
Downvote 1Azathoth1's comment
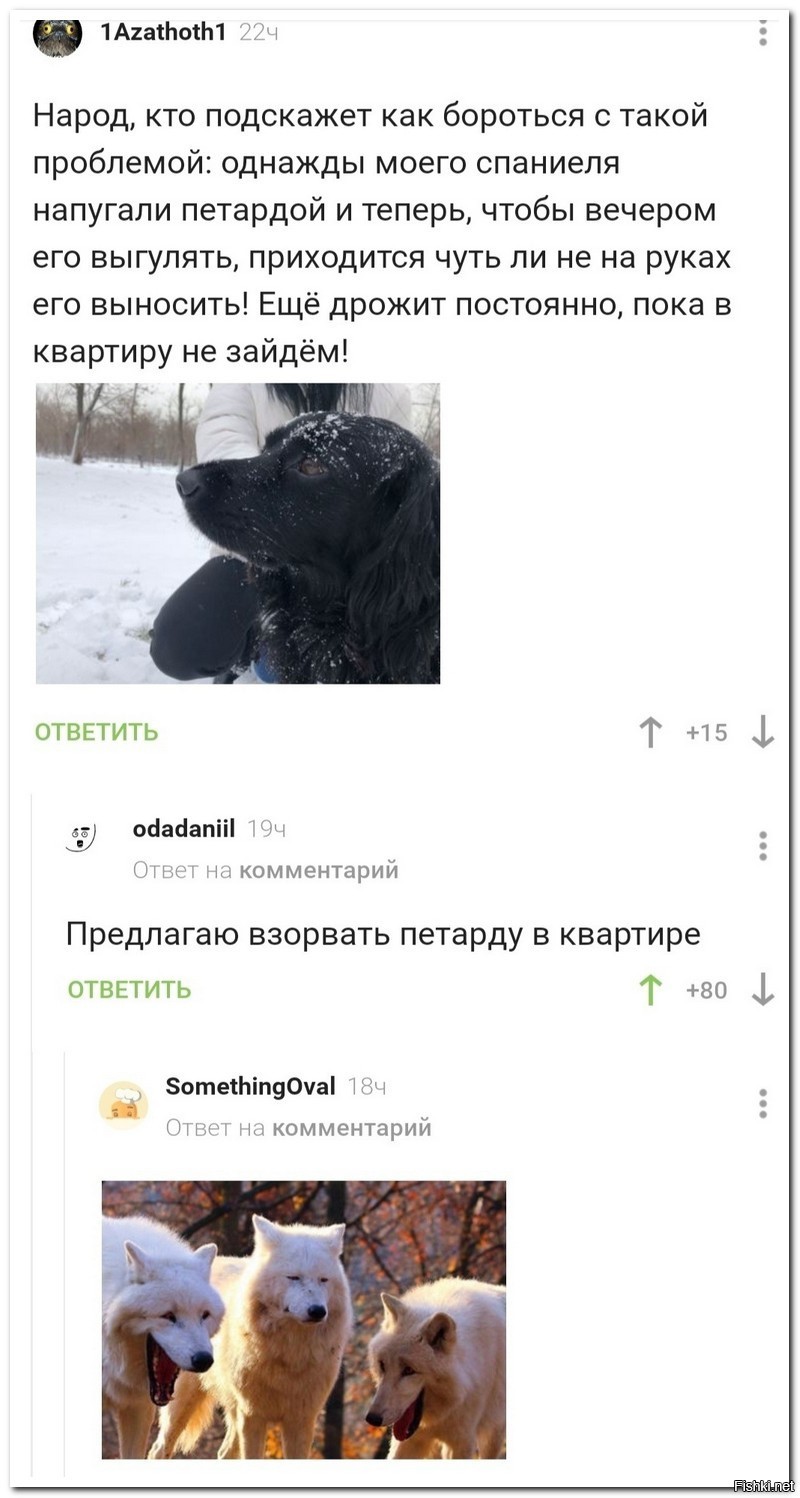coord(762,733)
